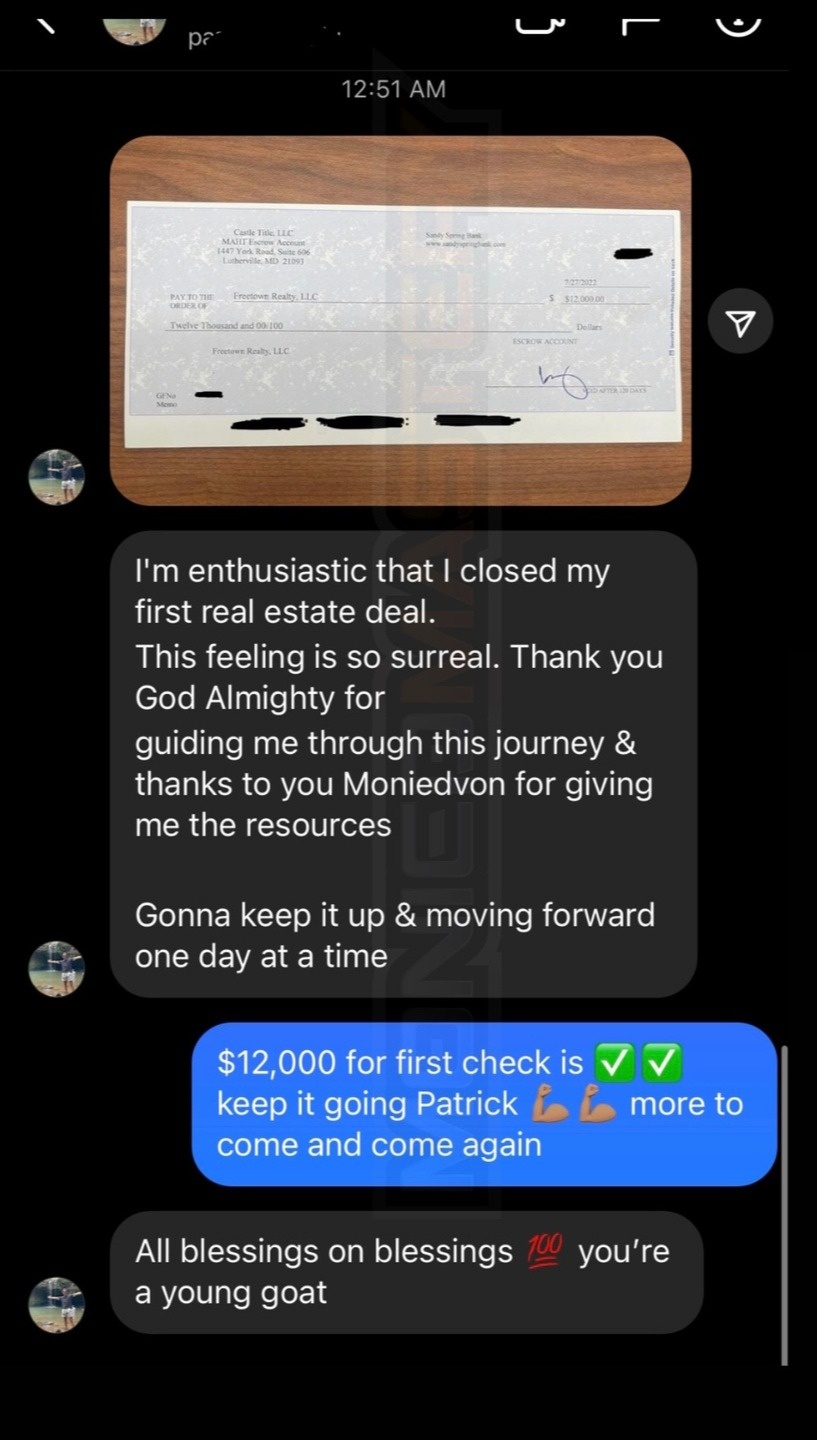Open the sender avatar beside the check photo
Viewport: 817px width, 1440px height.
(x=56, y=477)
